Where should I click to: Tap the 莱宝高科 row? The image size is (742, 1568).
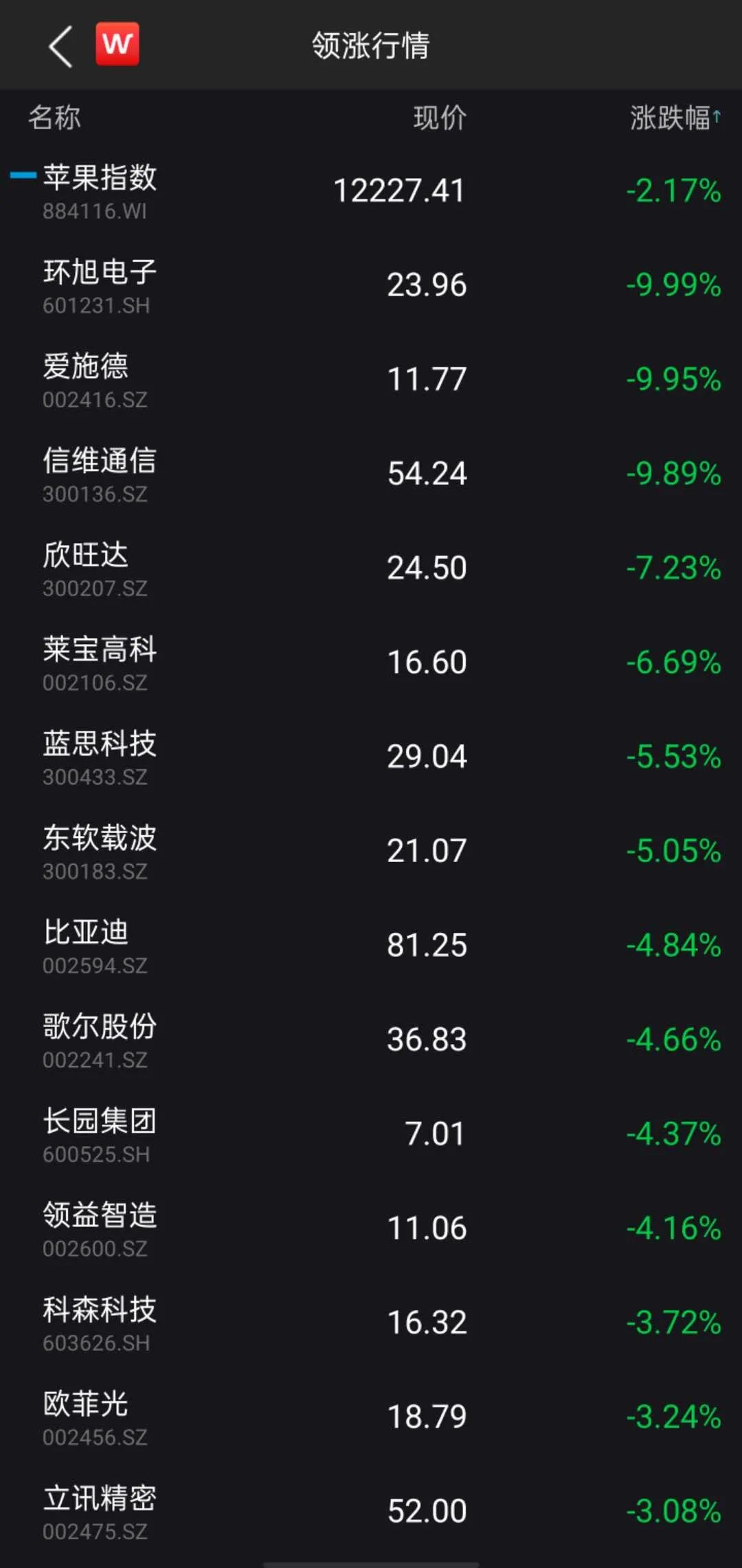point(371,662)
